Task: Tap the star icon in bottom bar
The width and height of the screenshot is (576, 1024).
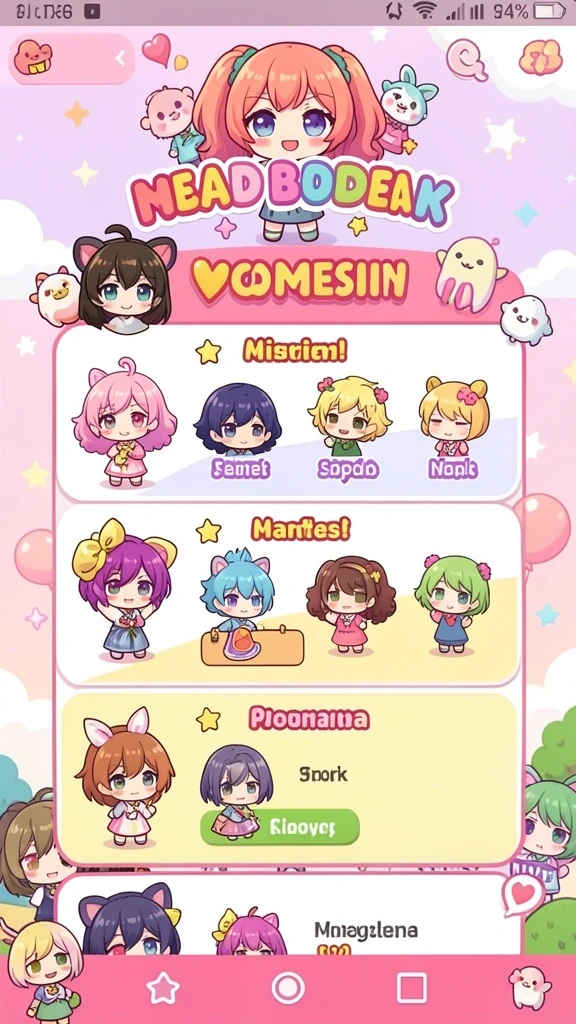Action: pos(163,988)
